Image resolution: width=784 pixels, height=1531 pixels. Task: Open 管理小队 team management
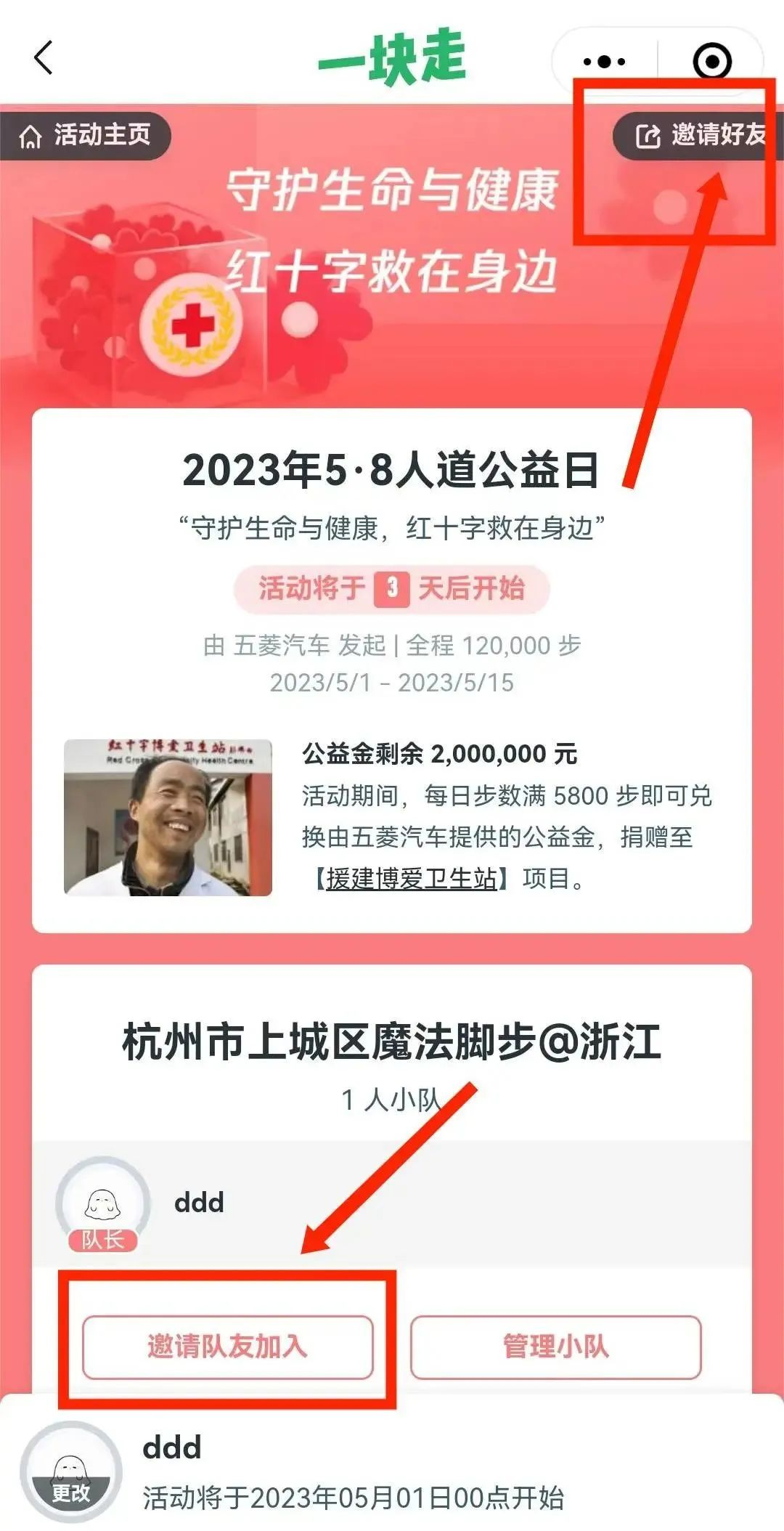(x=555, y=1347)
